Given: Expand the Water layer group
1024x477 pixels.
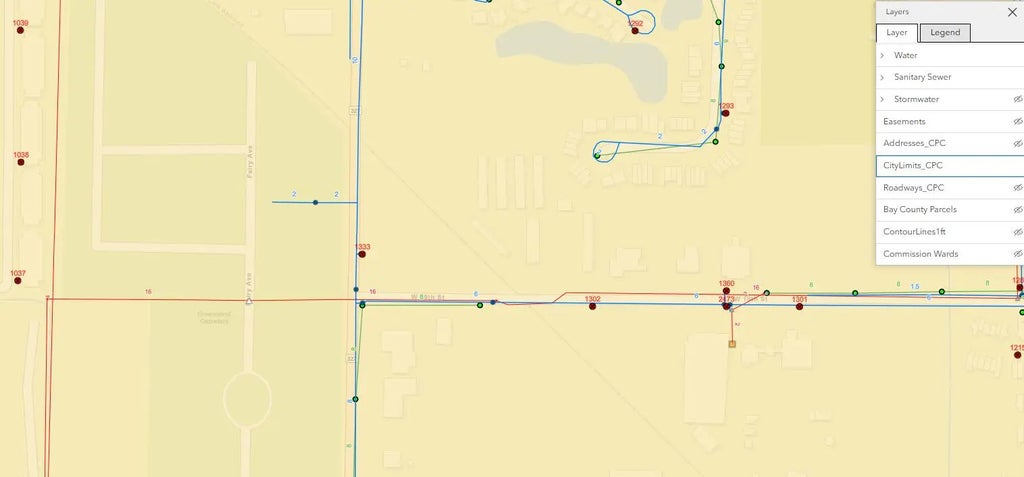Looking at the screenshot, I should point(882,55).
